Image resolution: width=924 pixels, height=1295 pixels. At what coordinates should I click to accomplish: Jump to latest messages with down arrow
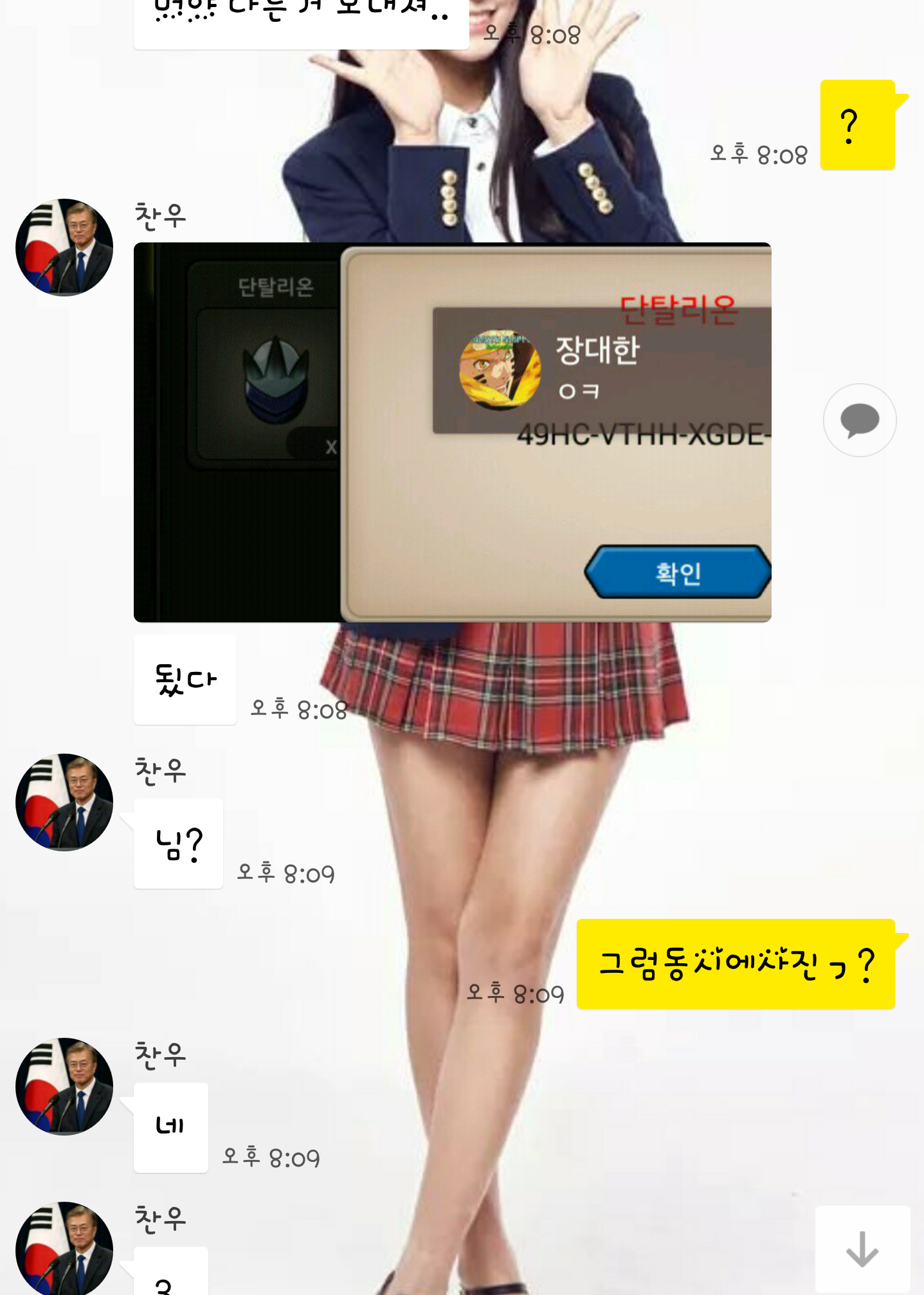[x=862, y=1249]
